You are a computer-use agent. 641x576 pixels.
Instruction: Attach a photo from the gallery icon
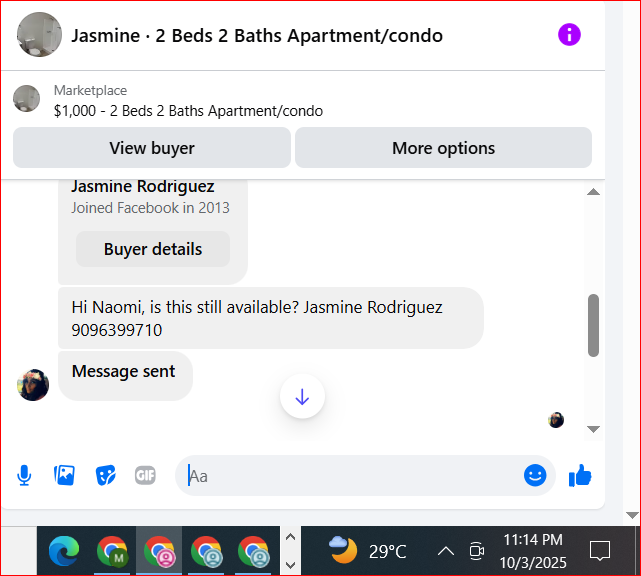tap(64, 475)
